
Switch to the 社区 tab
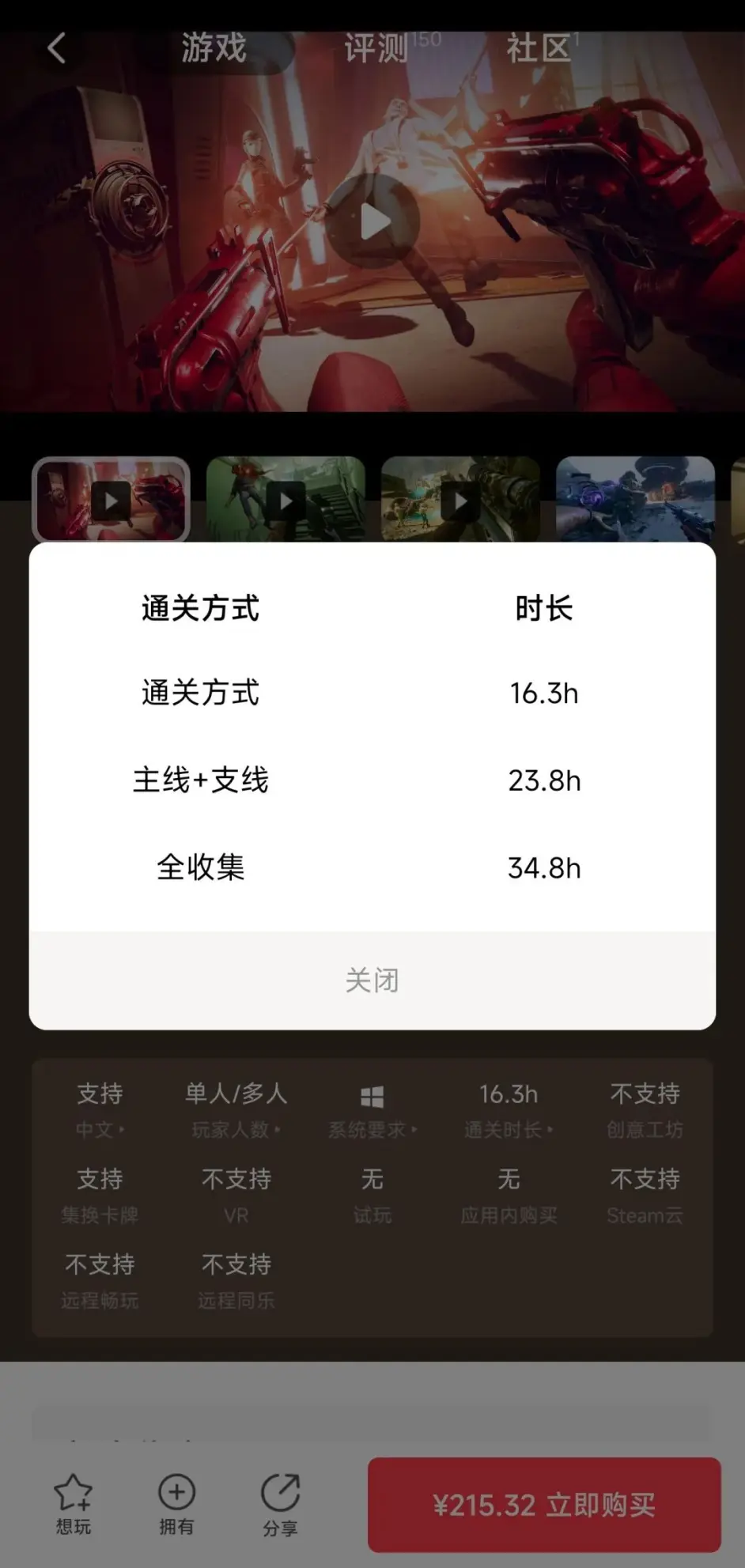(539, 48)
